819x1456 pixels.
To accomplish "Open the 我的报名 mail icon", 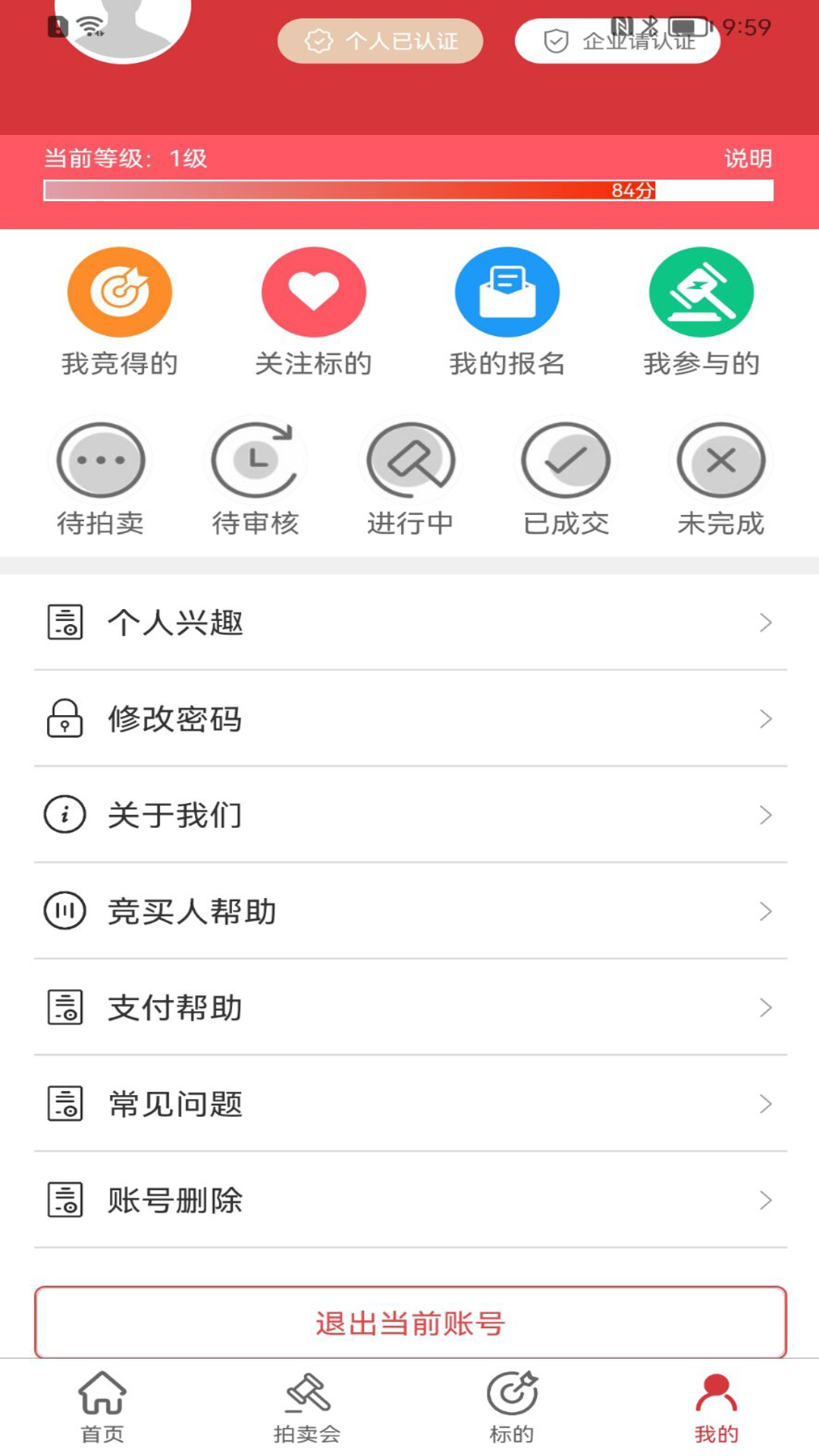I will (x=508, y=291).
